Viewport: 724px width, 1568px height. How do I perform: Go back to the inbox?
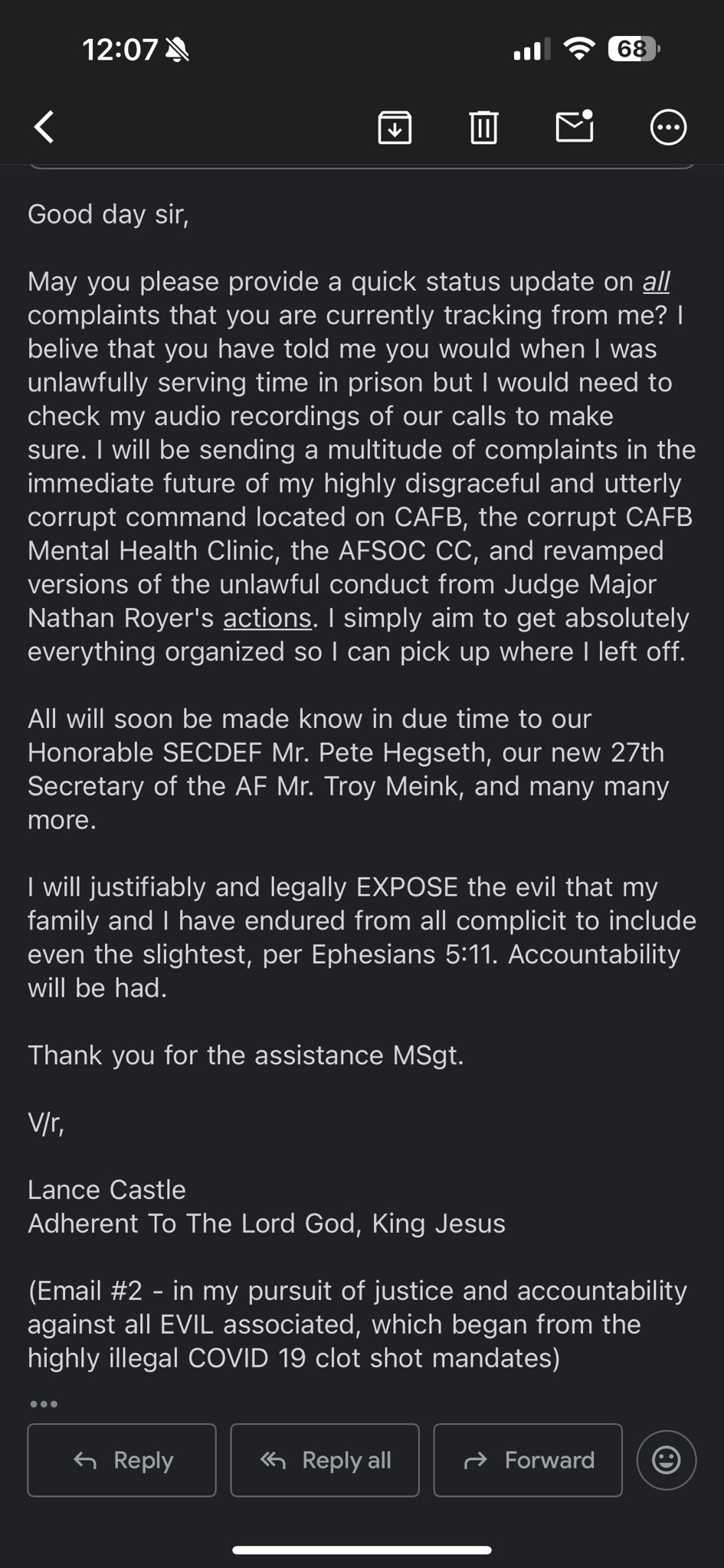tap(44, 127)
